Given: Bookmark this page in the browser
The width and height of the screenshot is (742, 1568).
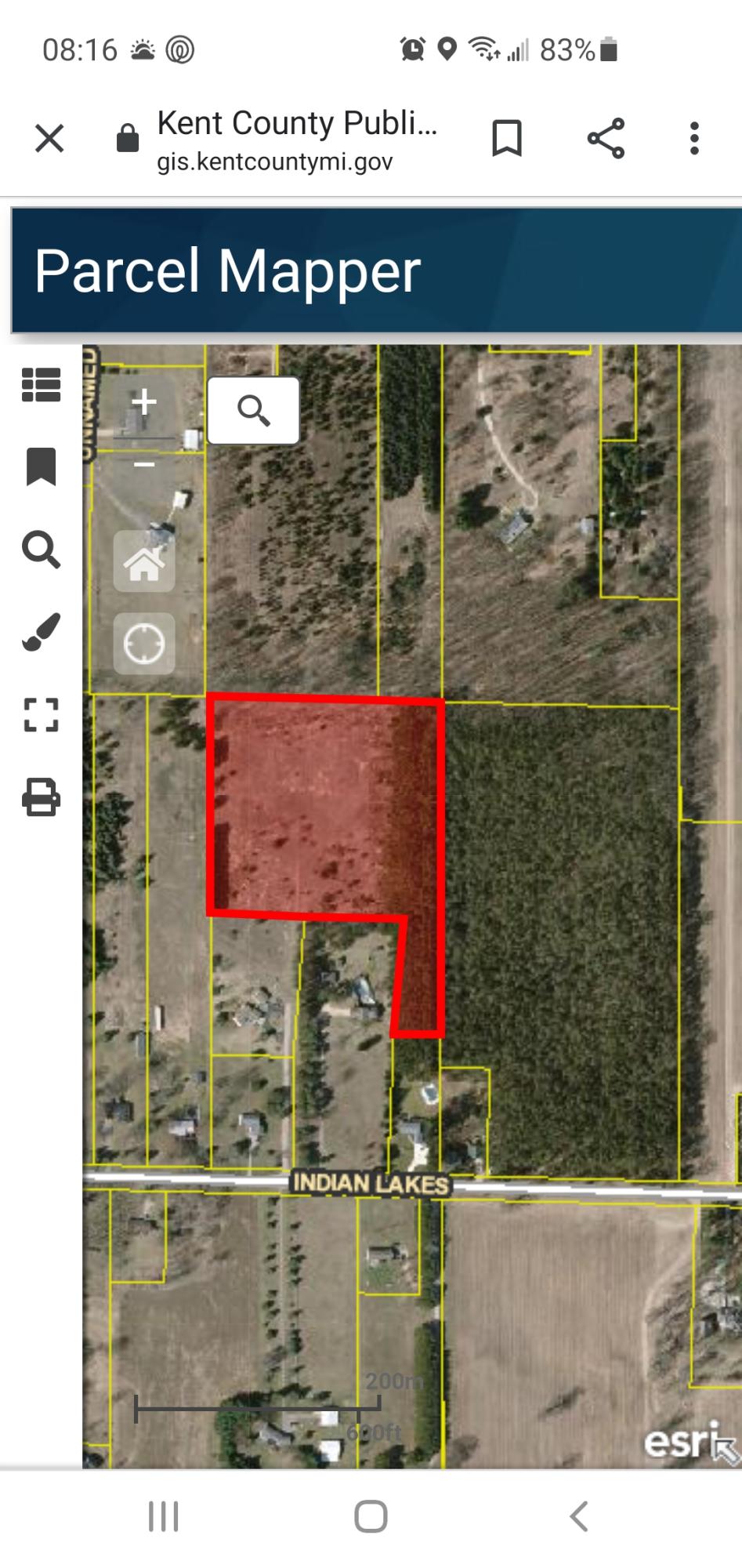Looking at the screenshot, I should point(506,139).
